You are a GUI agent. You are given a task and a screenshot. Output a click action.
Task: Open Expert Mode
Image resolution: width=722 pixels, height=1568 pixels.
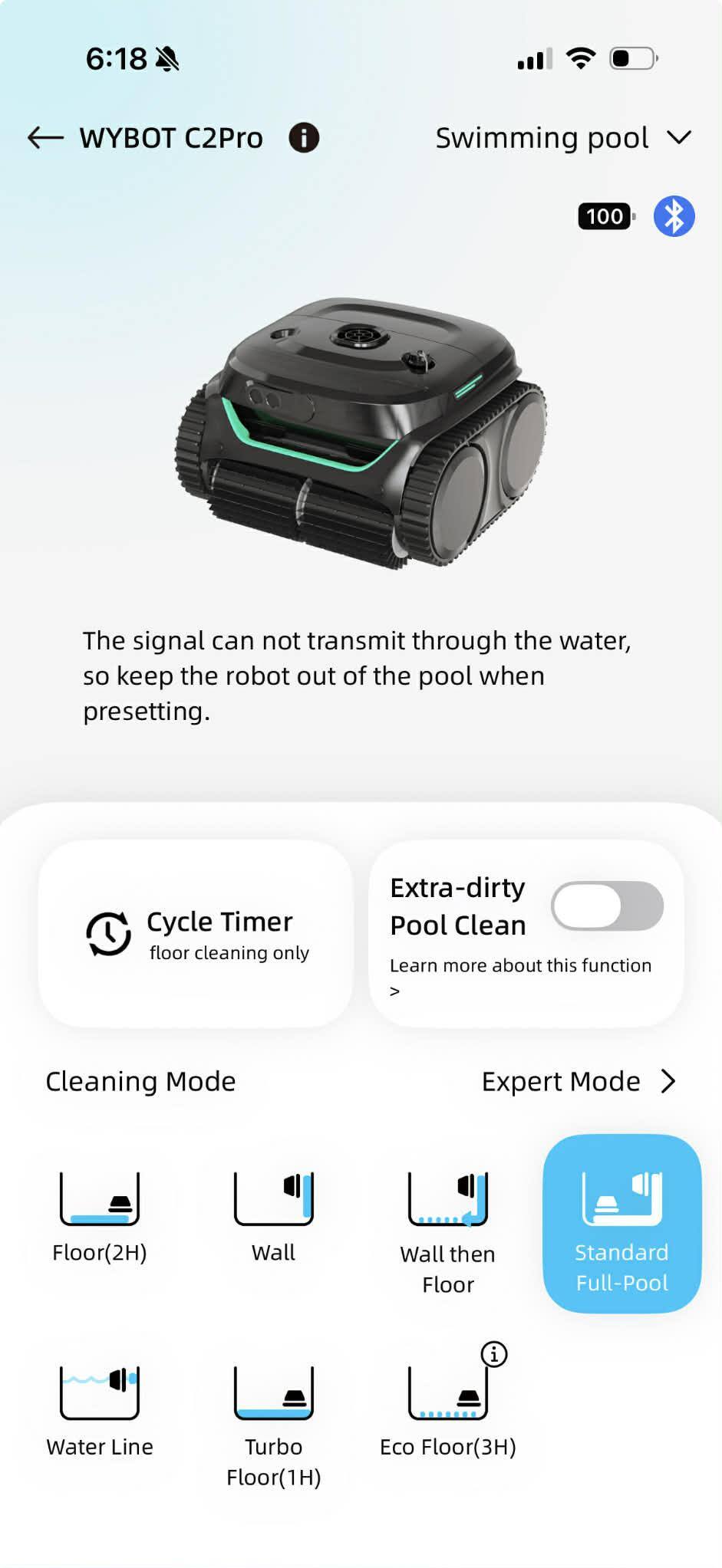point(579,1081)
